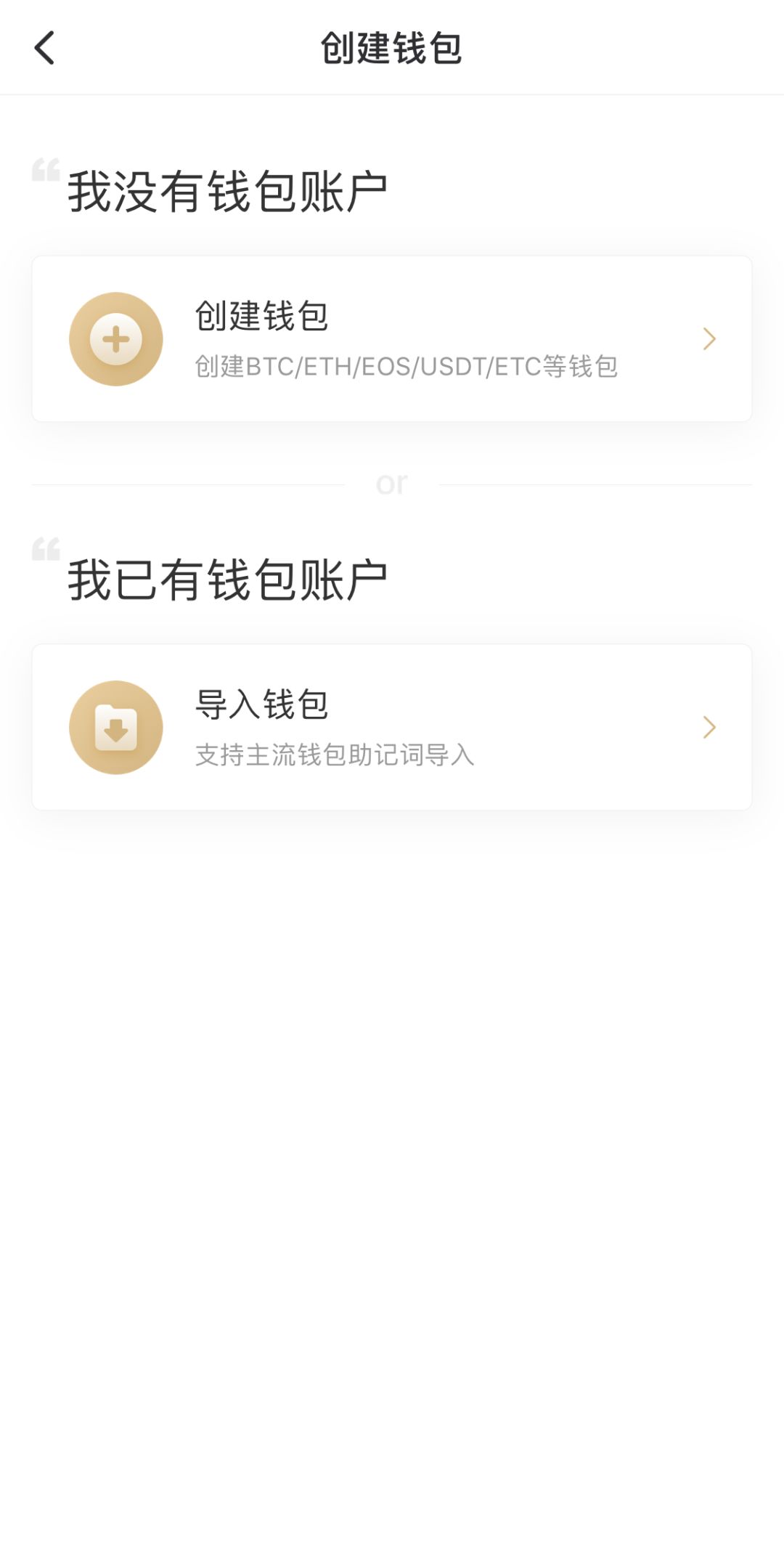784x1560 pixels.
Task: Click the text 支持主流钱包助记词导入
Action: [x=334, y=757]
